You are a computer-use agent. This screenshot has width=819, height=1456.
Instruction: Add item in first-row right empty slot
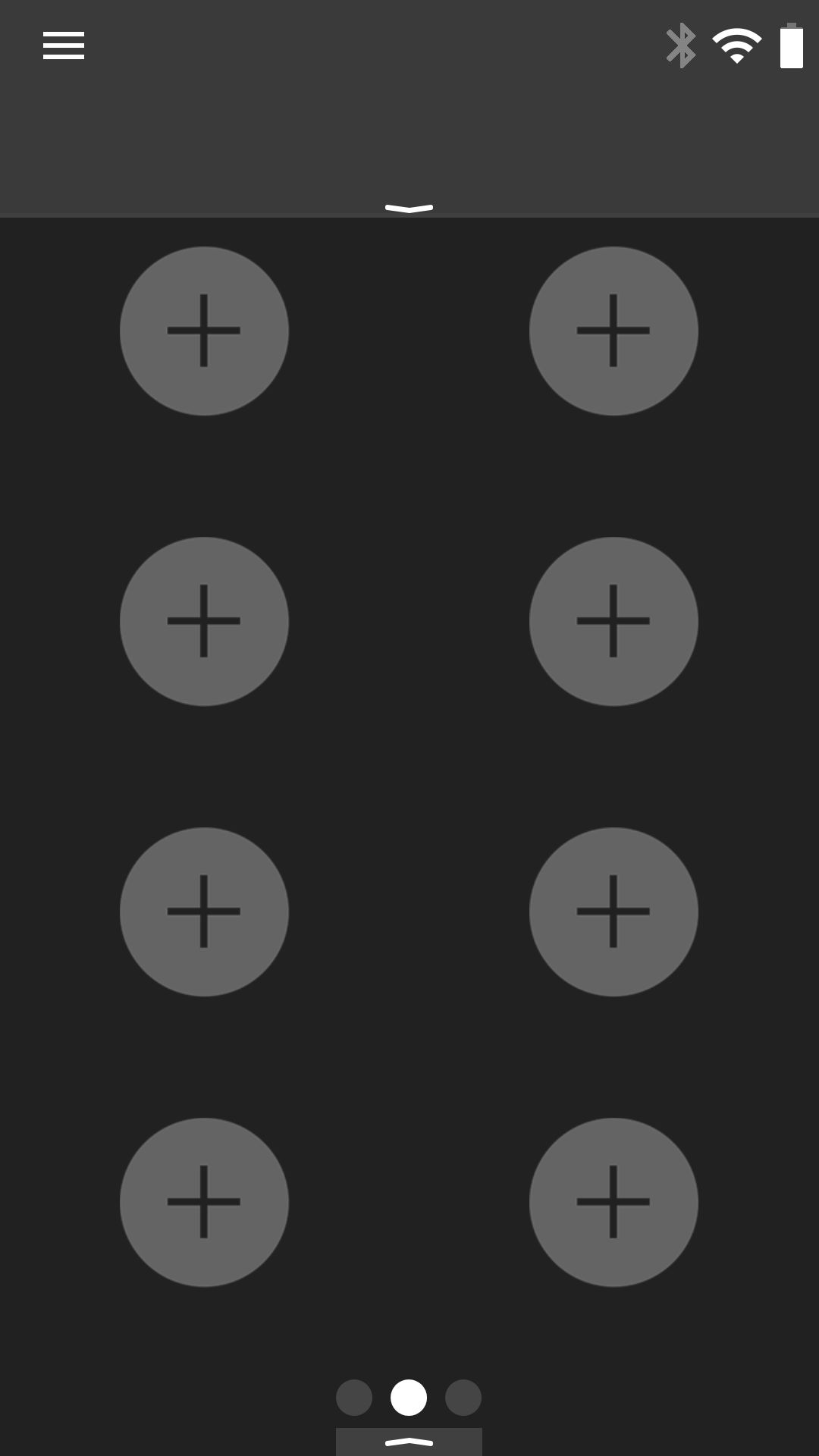(x=613, y=331)
